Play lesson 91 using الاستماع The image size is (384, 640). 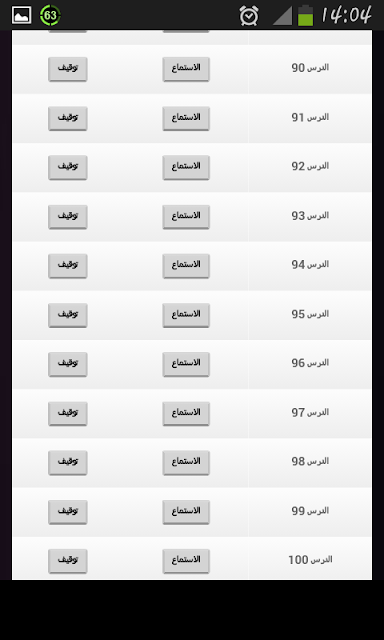pos(186,118)
